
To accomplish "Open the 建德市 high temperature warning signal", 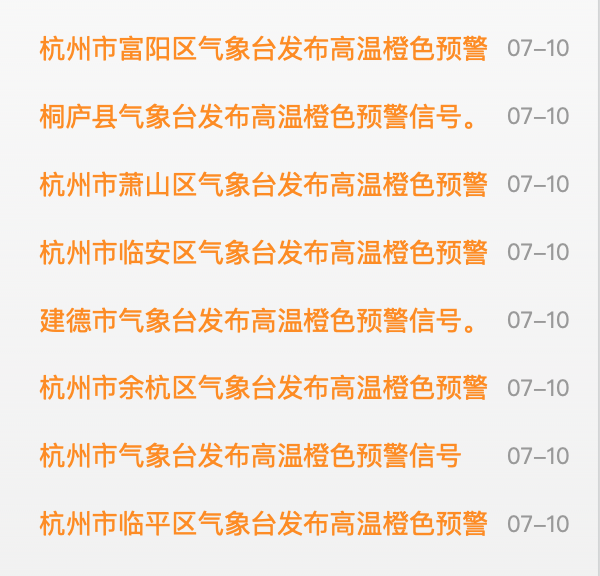I will click(x=258, y=320).
